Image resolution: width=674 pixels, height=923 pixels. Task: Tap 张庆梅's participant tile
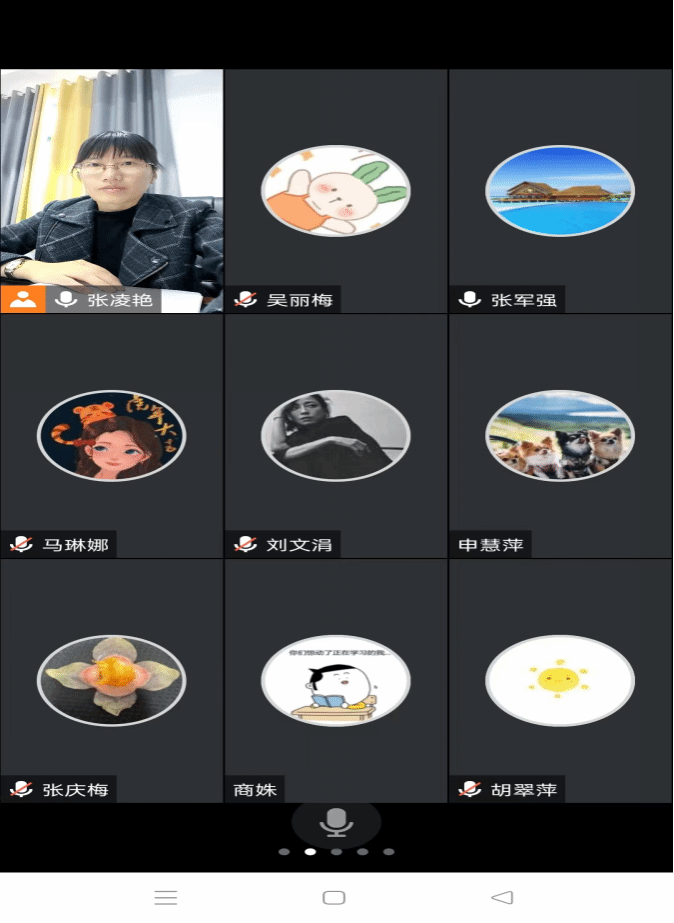111,680
